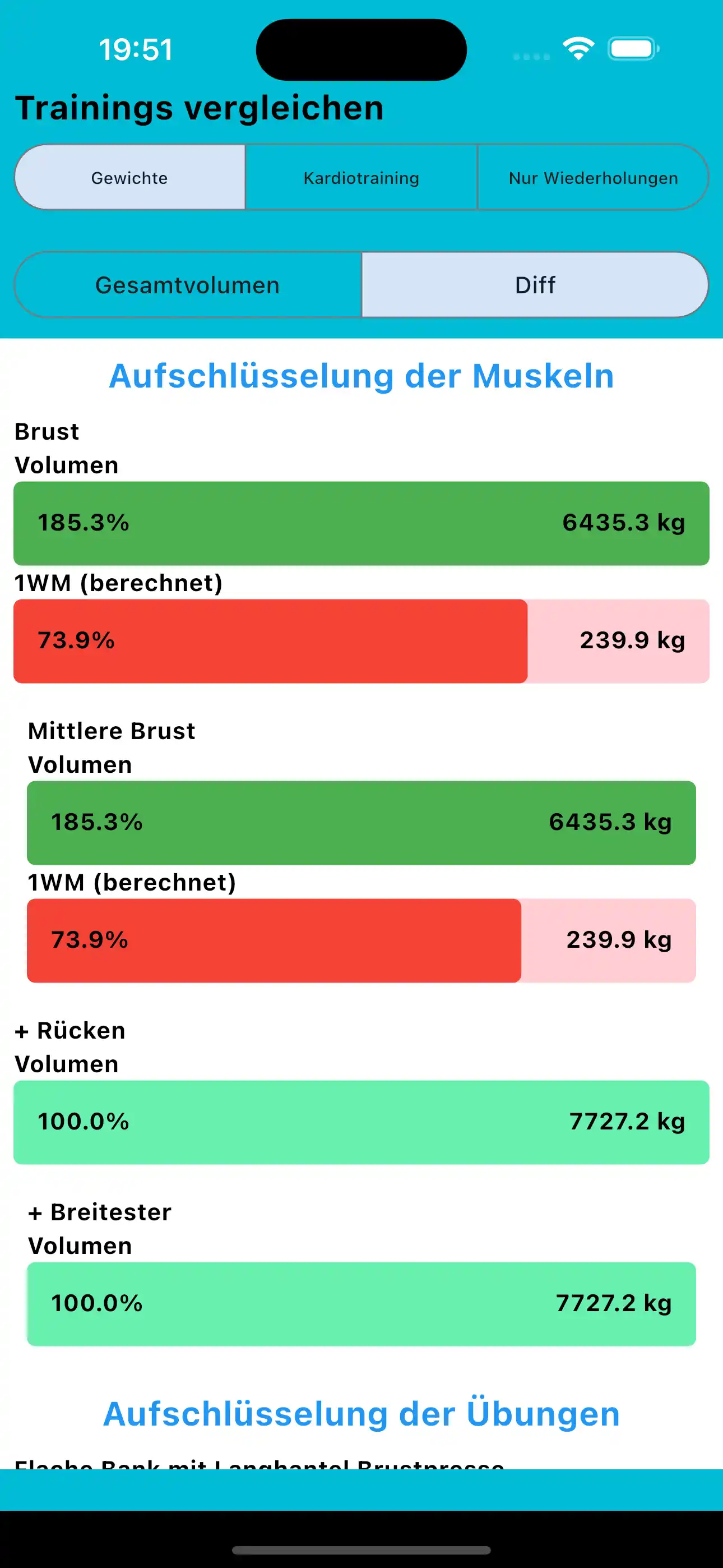The image size is (723, 1568).
Task: Expand the + Breitester muscle entry
Action: [99, 1212]
